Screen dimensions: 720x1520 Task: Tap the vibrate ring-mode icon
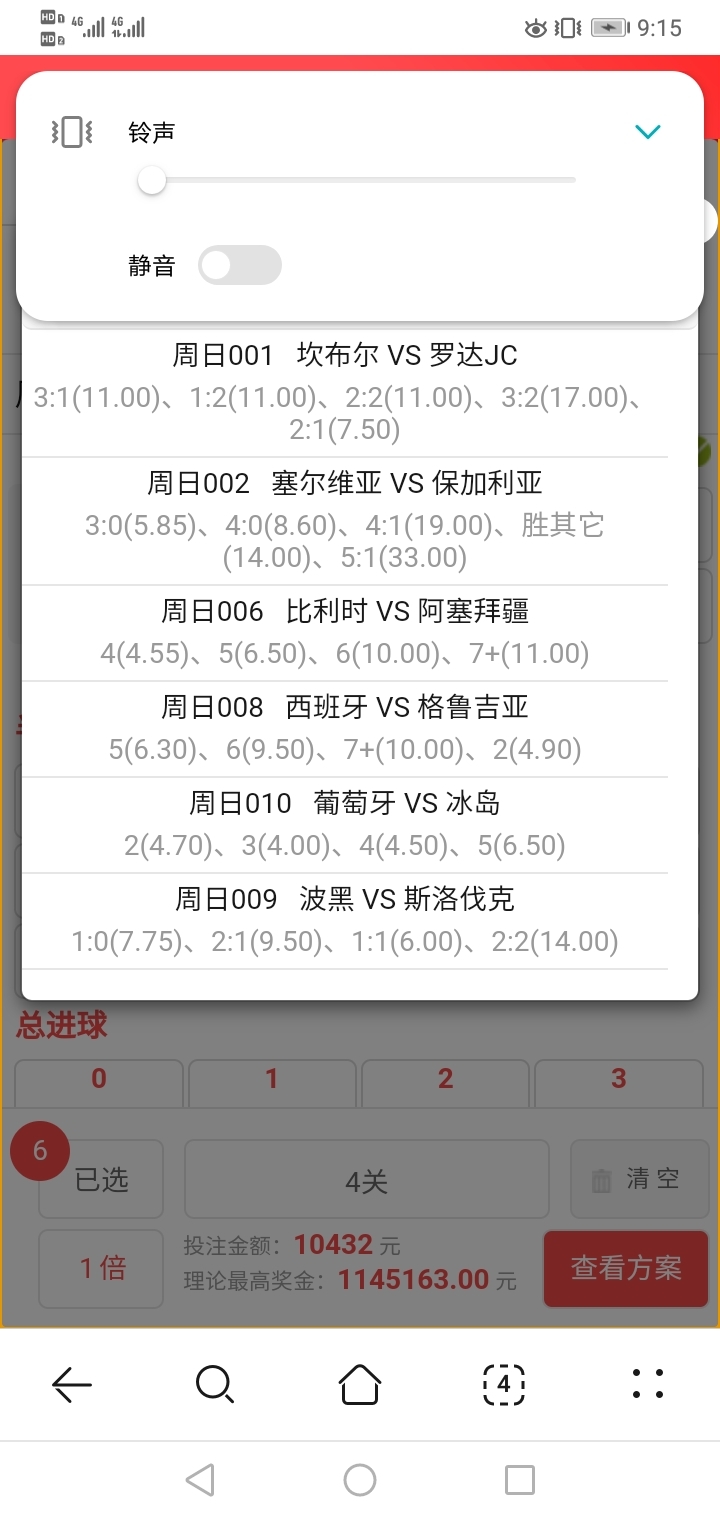tap(72, 132)
